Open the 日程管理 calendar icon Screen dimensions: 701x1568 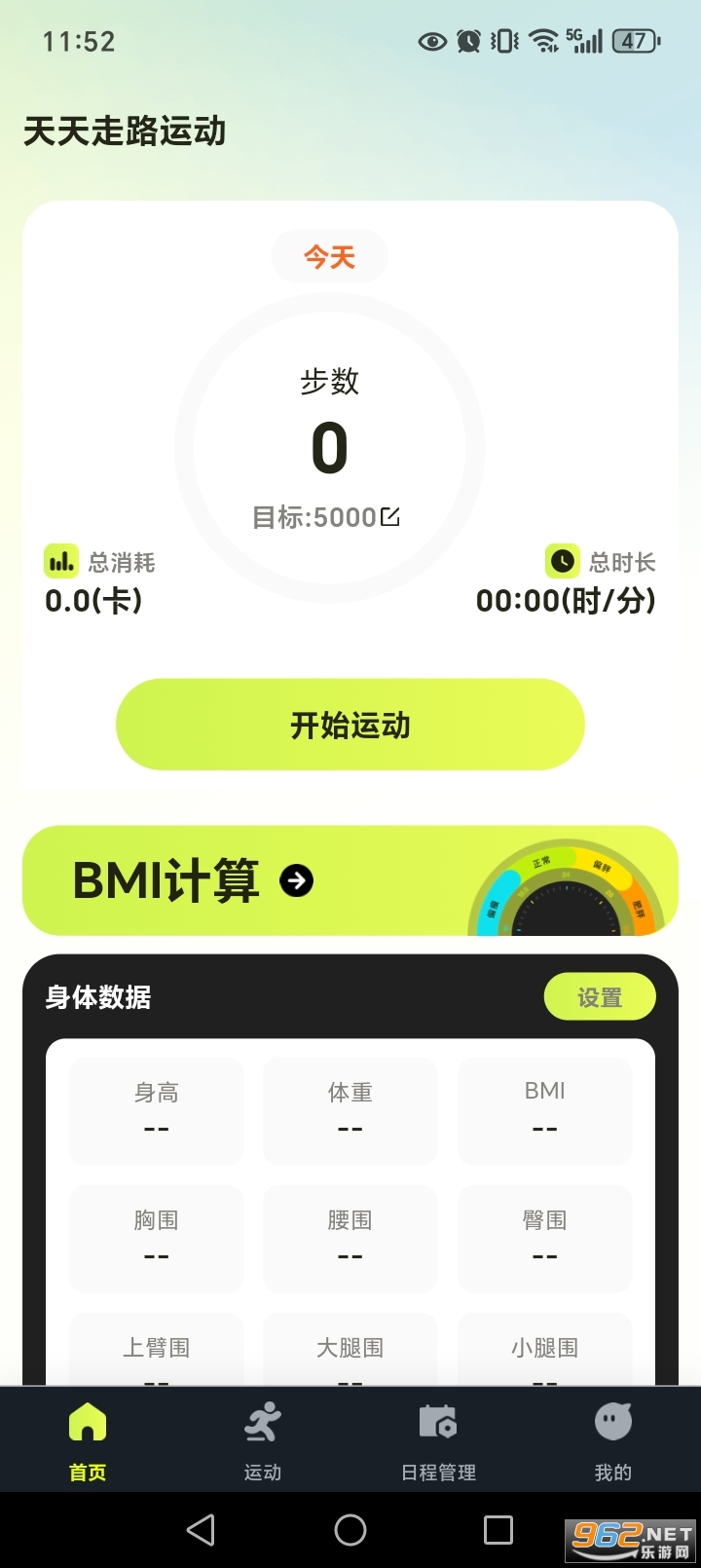pos(437,1423)
